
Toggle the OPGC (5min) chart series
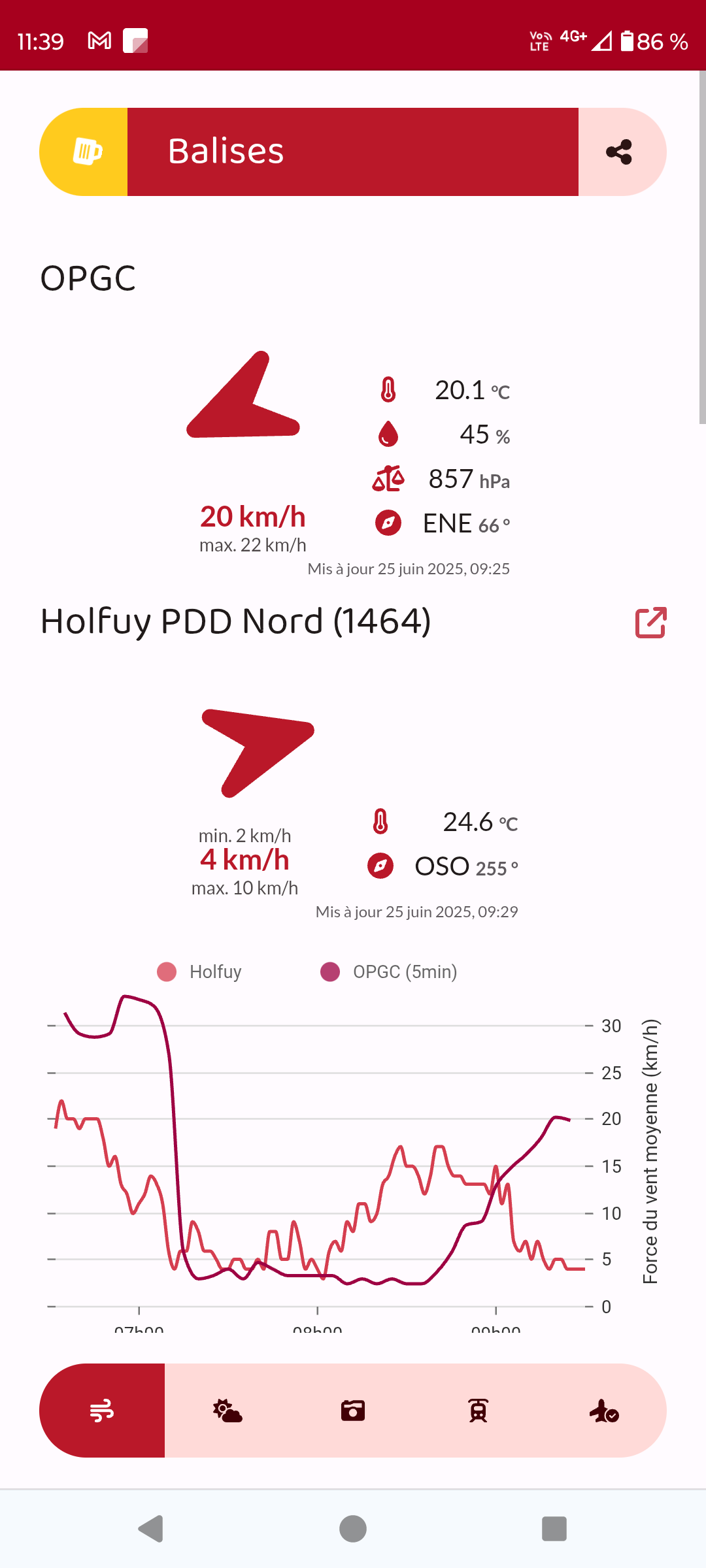click(x=388, y=972)
